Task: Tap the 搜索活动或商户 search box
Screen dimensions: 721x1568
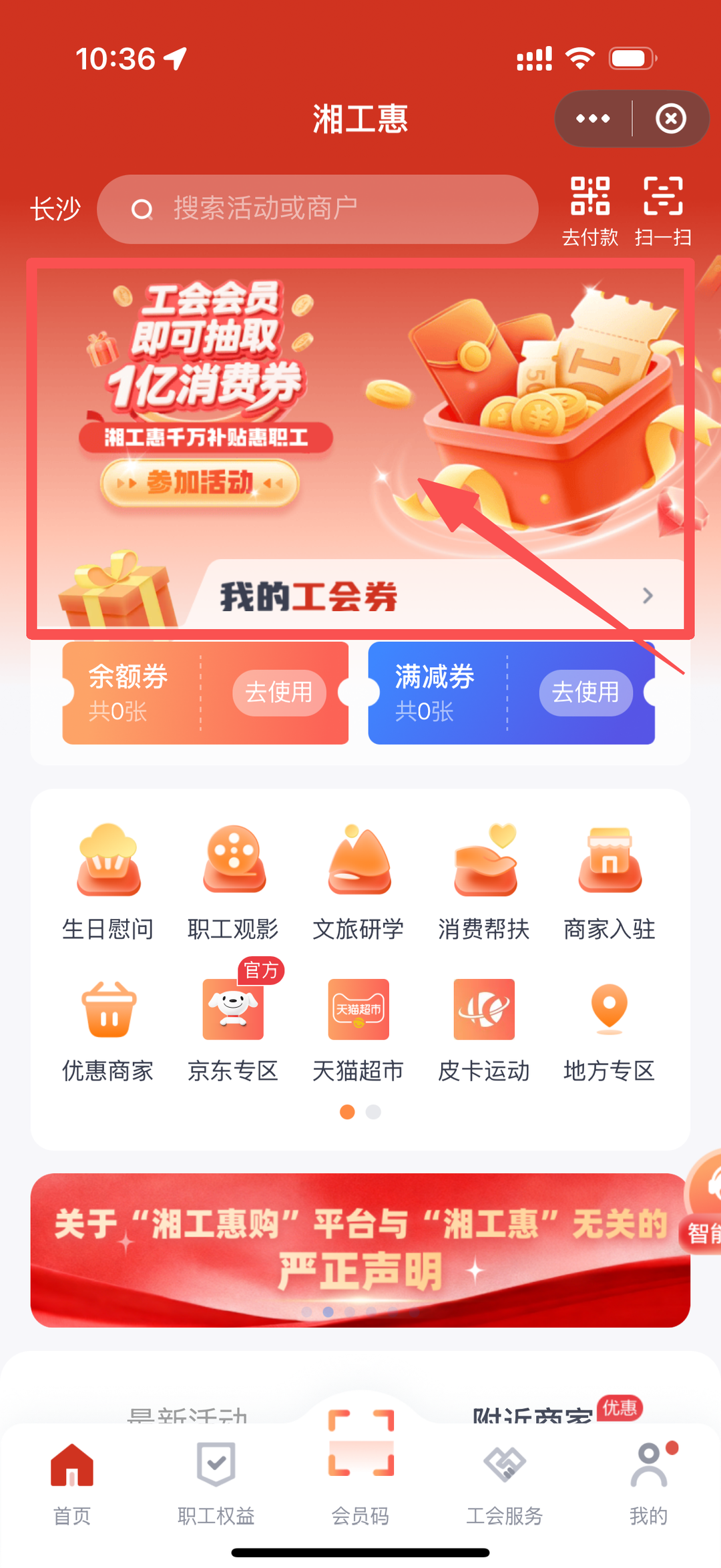Action: pos(317,209)
